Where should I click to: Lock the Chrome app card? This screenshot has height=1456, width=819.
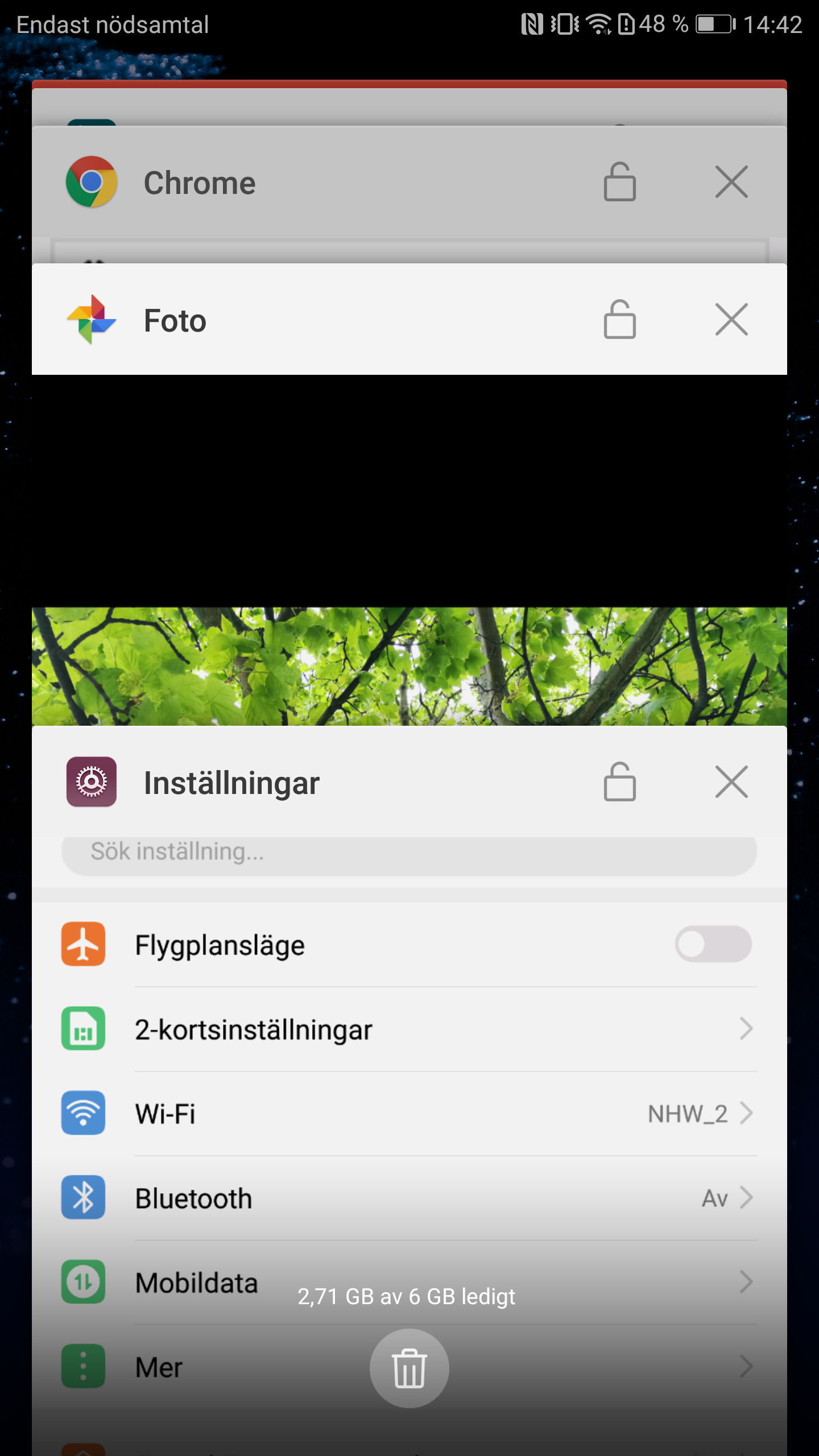[619, 182]
